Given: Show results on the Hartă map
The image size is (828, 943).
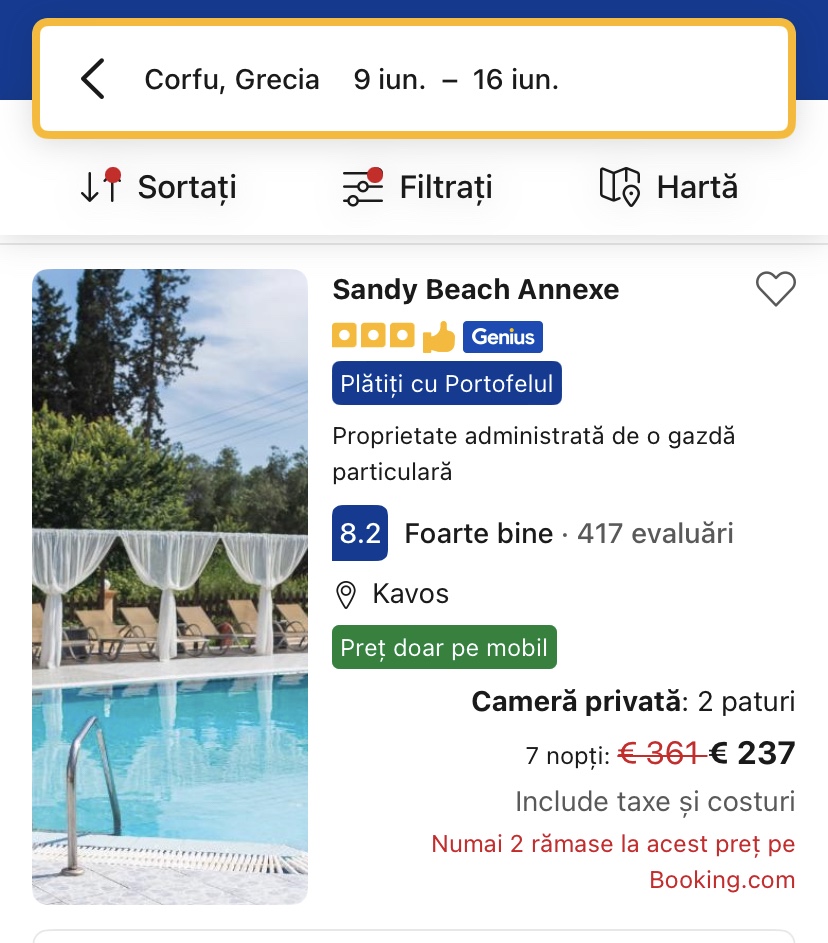Looking at the screenshot, I should pyautogui.click(x=668, y=187).
